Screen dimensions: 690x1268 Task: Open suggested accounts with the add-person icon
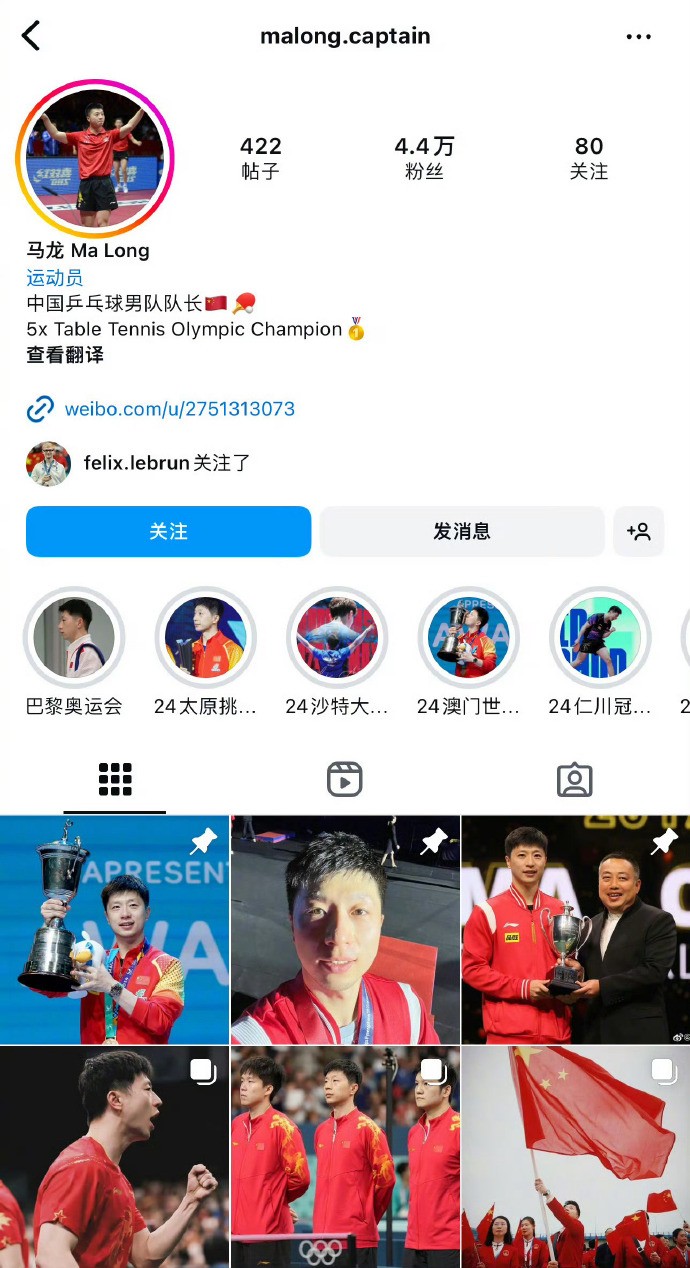639,531
